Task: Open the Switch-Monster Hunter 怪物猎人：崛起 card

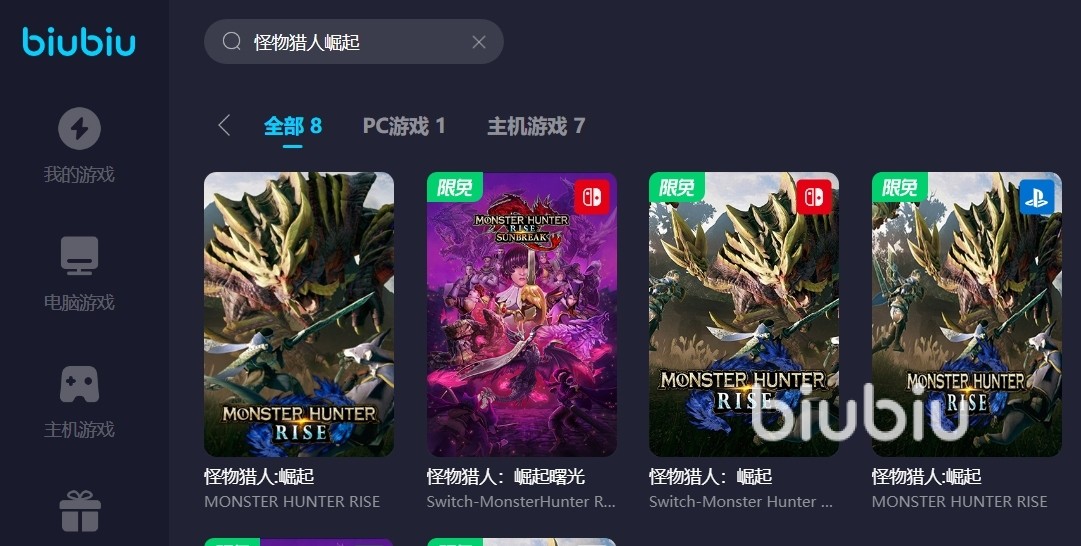Action: click(743, 314)
